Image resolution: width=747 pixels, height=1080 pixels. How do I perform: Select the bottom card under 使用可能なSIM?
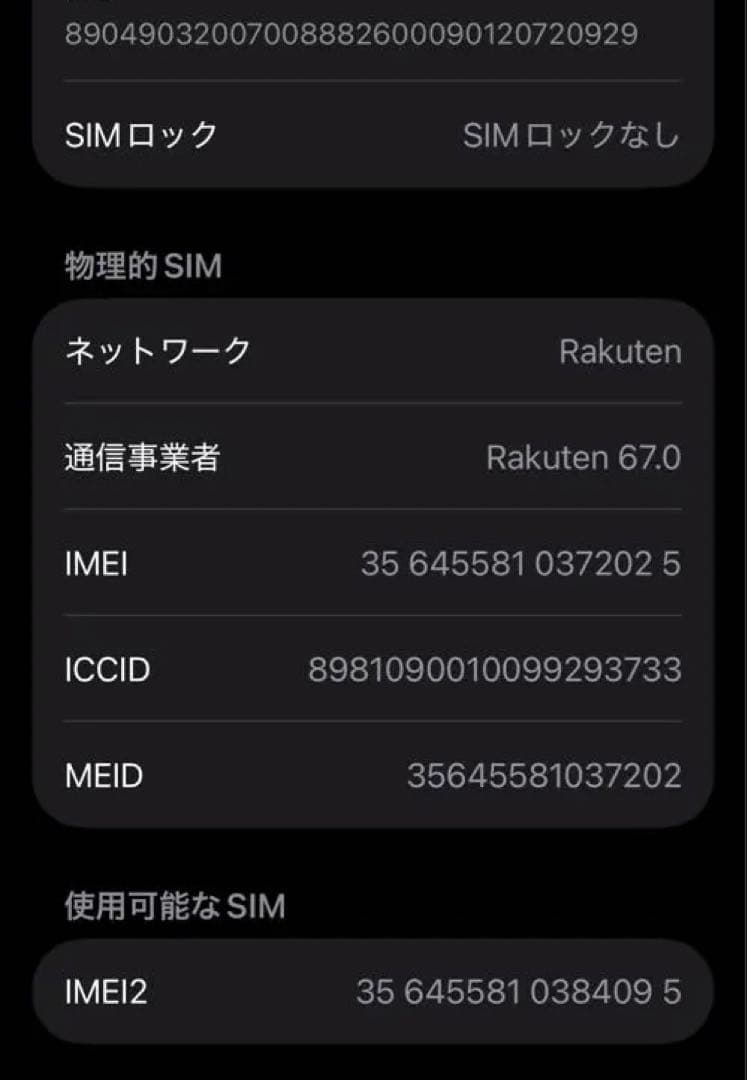click(x=373, y=991)
